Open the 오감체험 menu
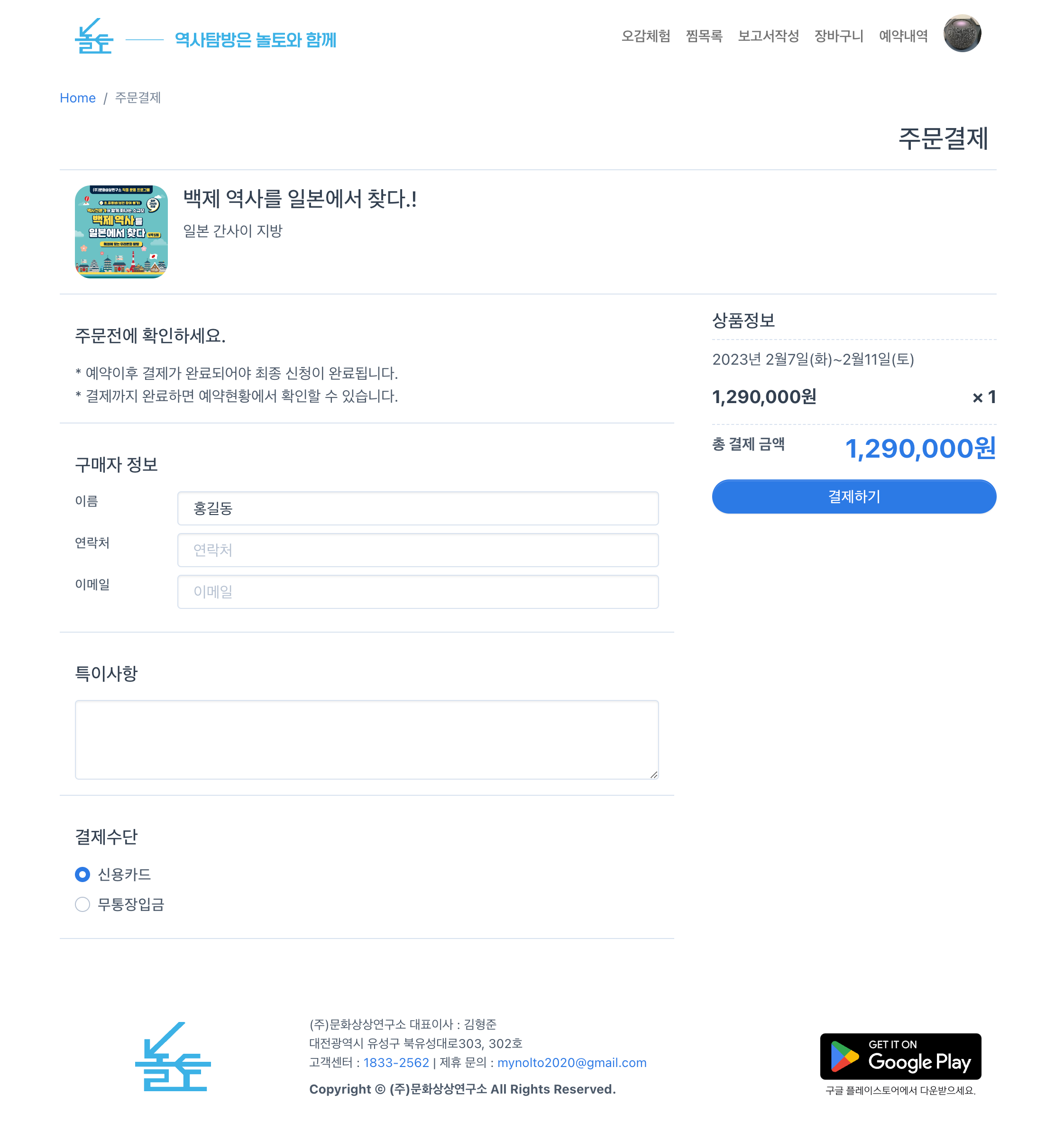This screenshot has height=1141, width=1064. click(x=646, y=36)
